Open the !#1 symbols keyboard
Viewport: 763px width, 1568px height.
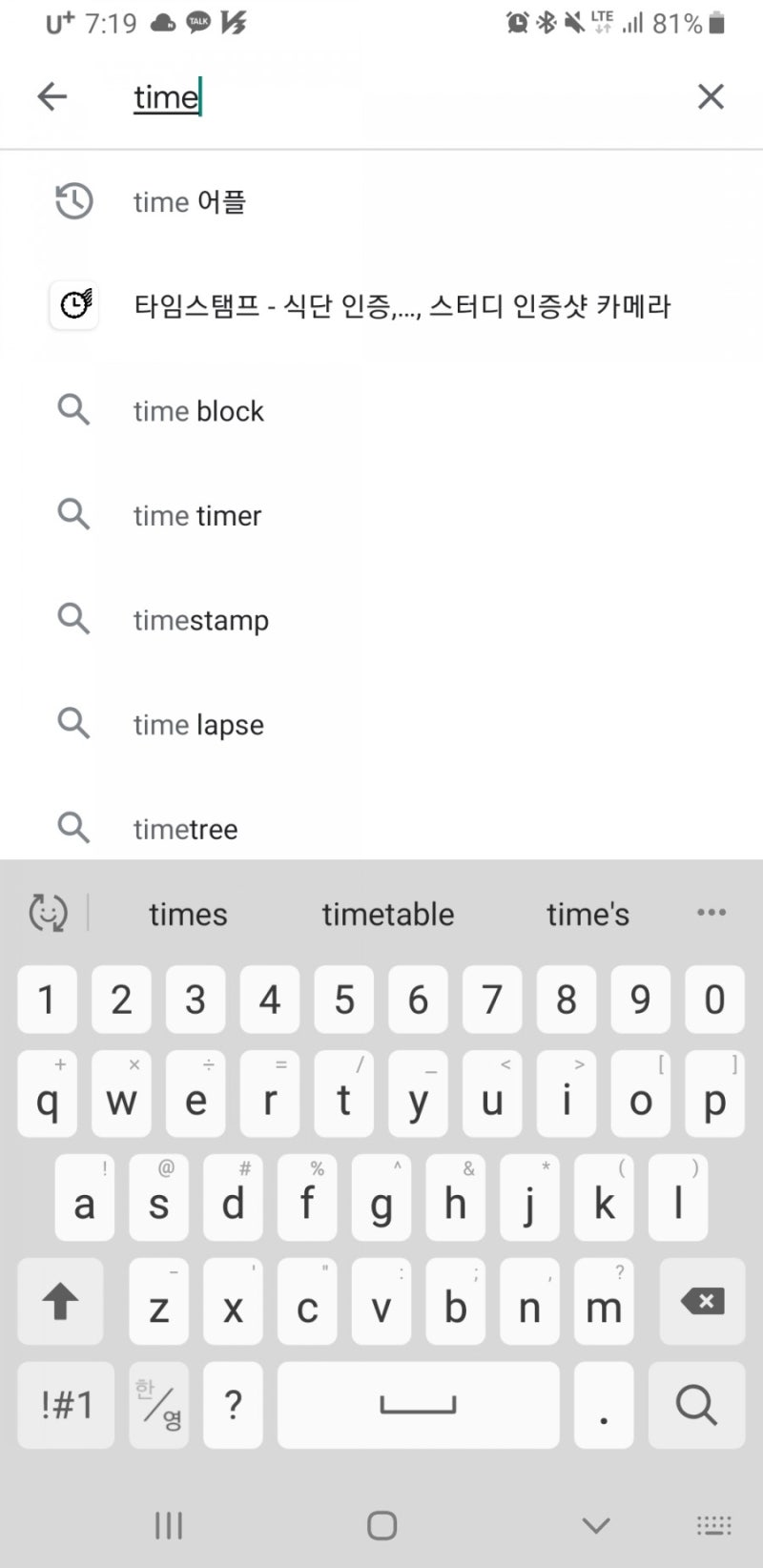point(66,1405)
